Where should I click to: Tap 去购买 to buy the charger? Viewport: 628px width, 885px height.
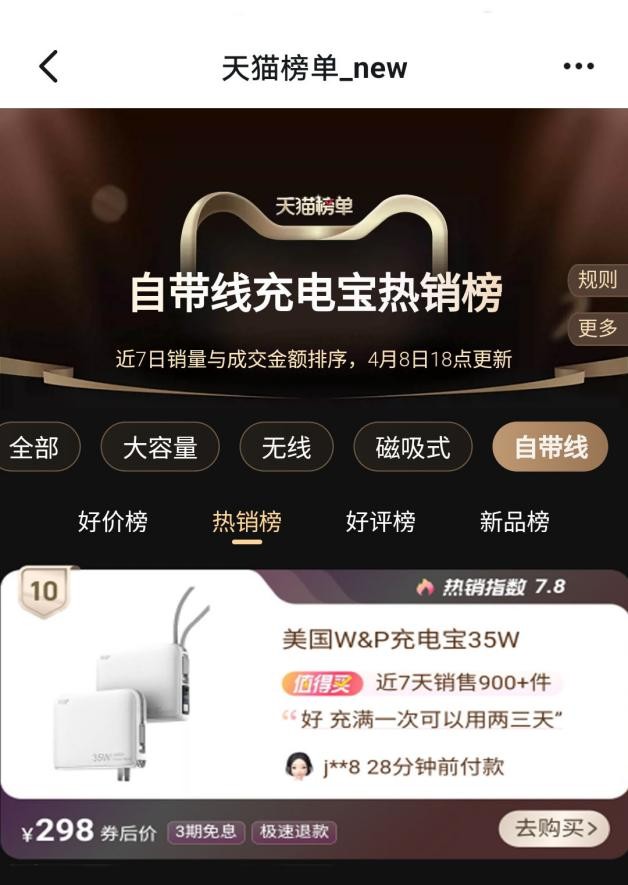coord(553,828)
